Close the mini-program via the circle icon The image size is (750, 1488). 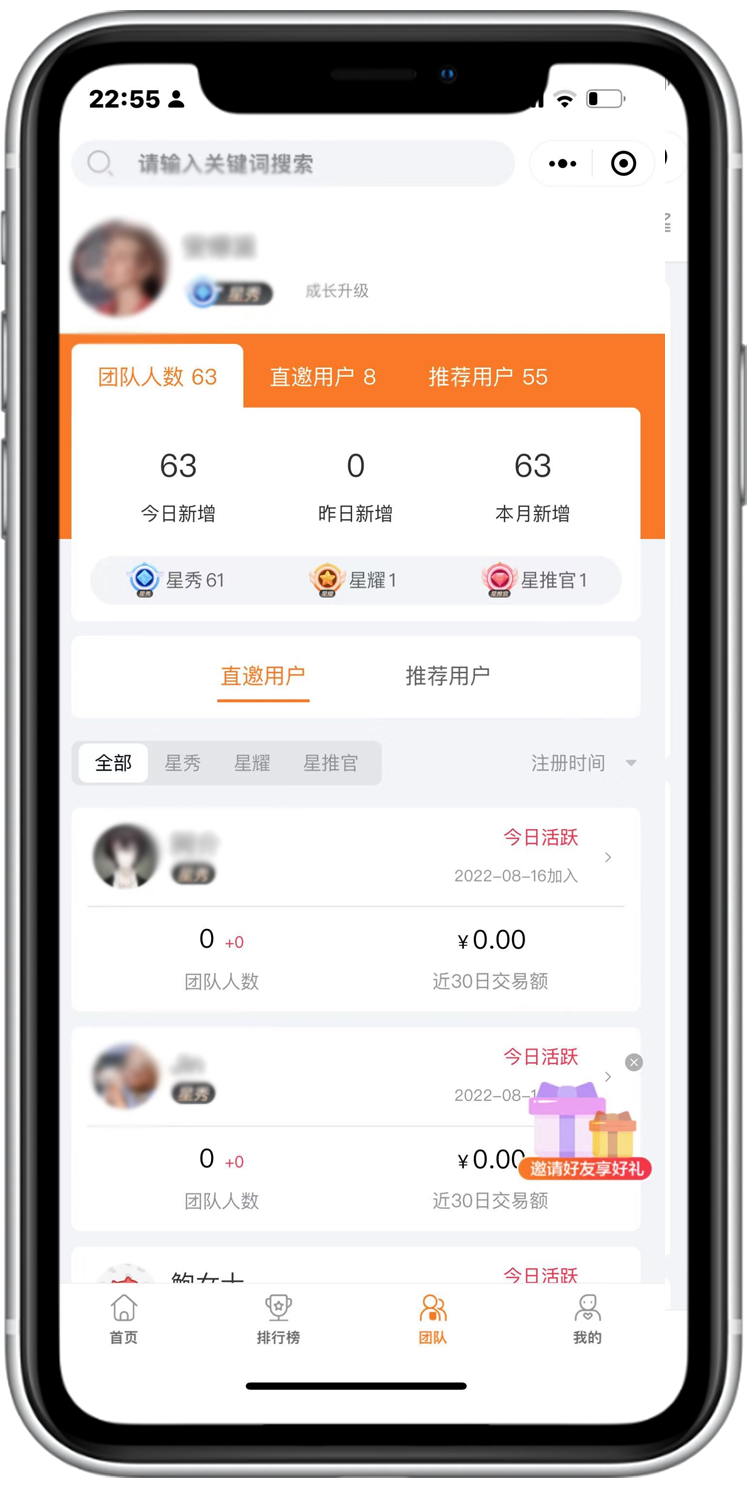coord(623,163)
